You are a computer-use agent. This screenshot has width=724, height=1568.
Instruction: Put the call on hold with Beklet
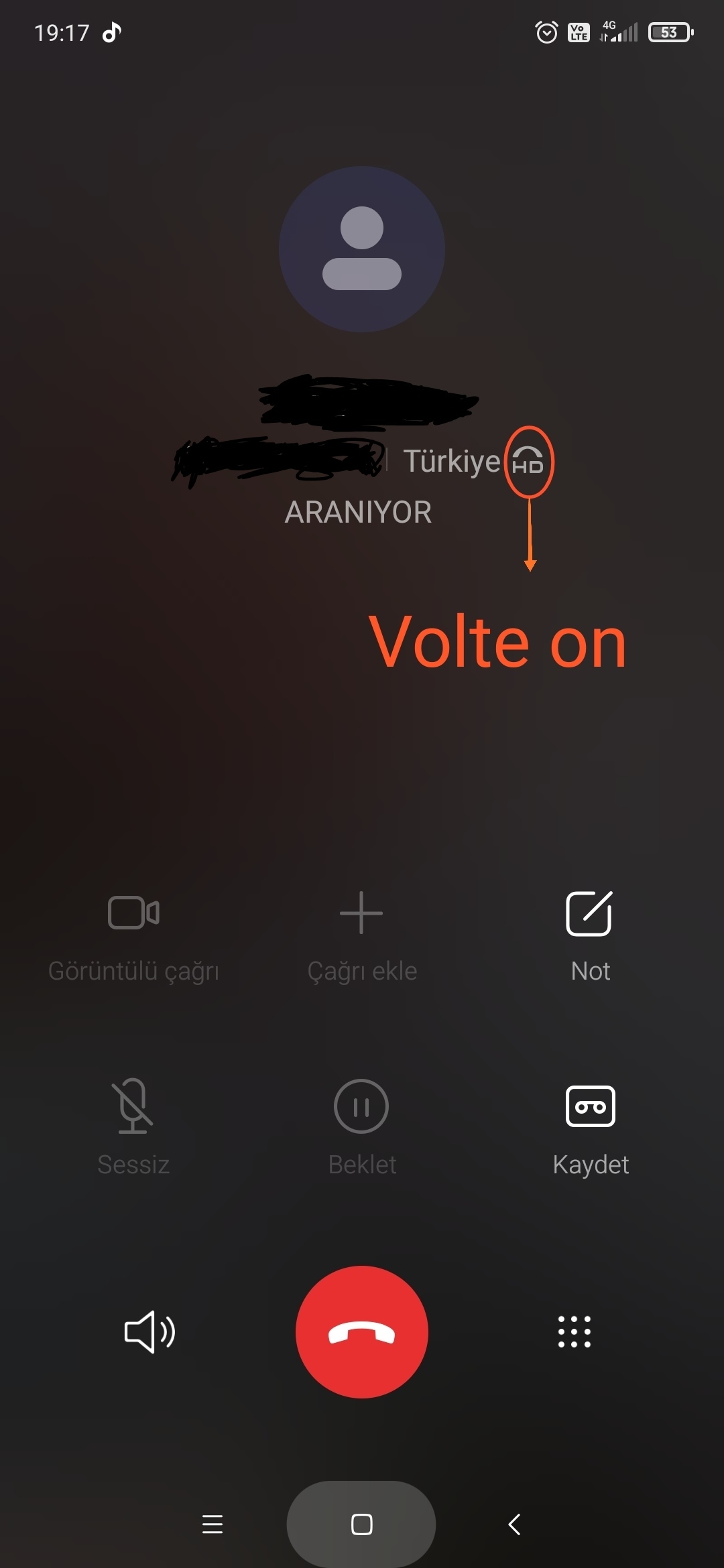(x=361, y=1107)
